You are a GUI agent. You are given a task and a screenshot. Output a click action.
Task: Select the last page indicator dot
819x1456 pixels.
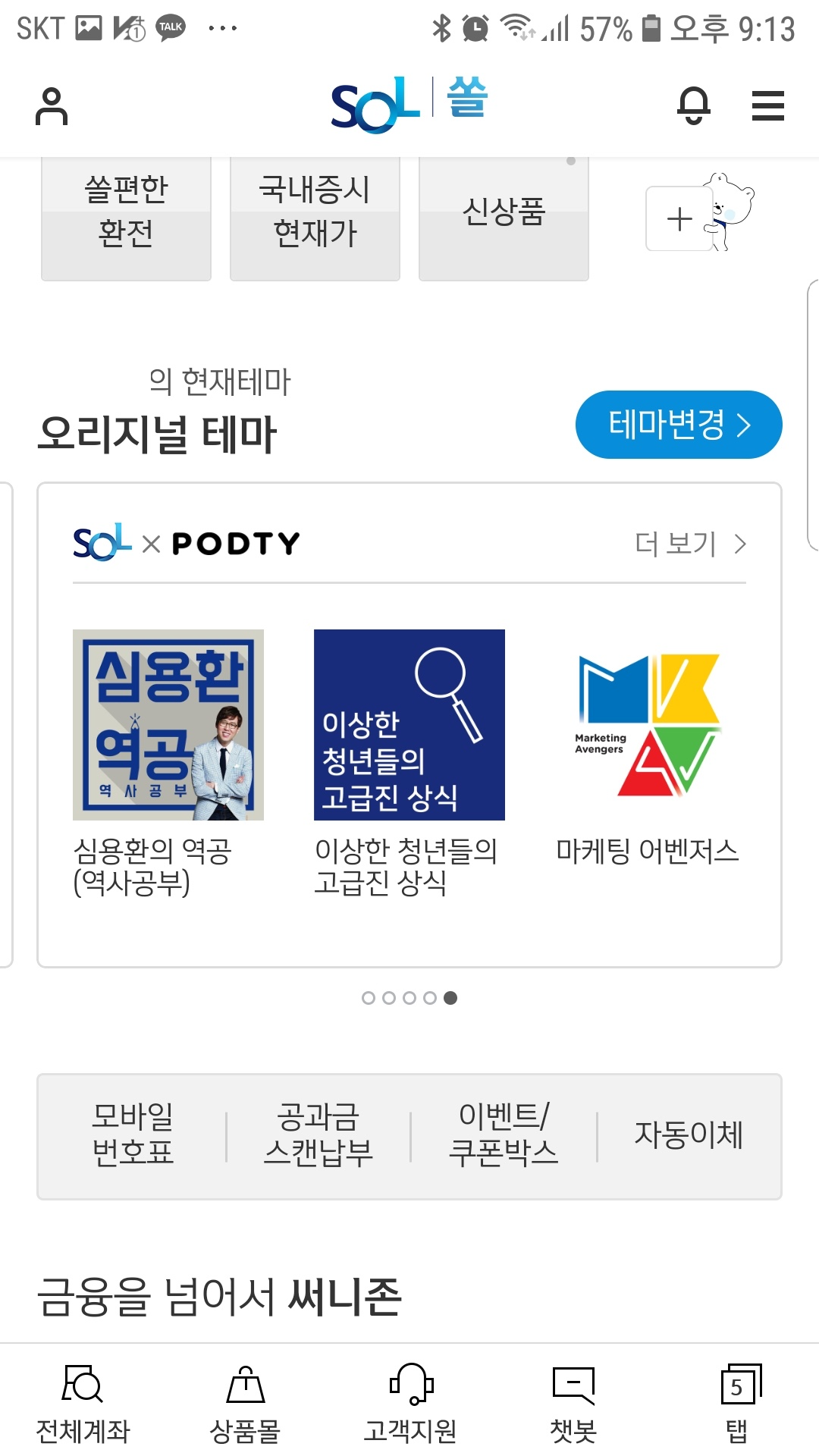pos(449,999)
